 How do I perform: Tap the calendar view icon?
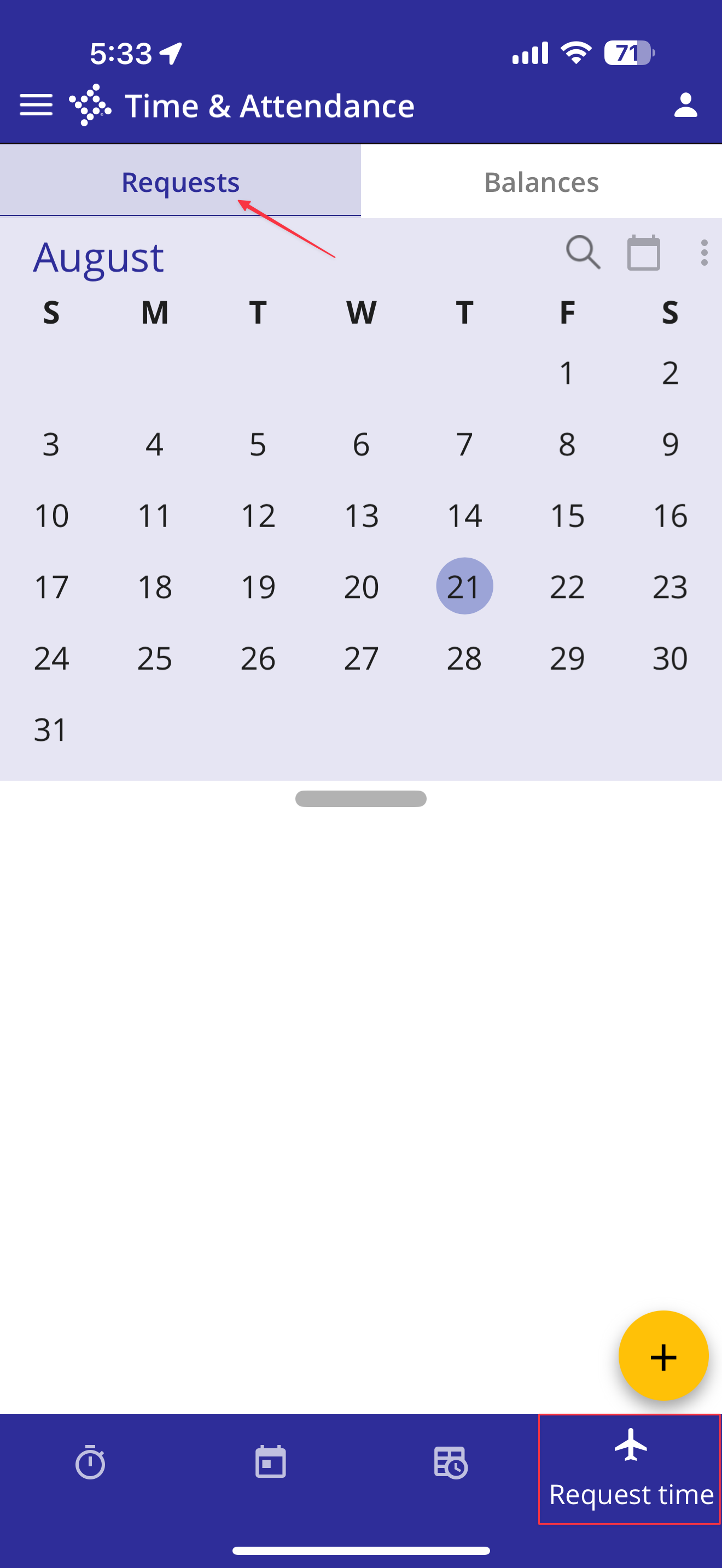click(x=643, y=253)
